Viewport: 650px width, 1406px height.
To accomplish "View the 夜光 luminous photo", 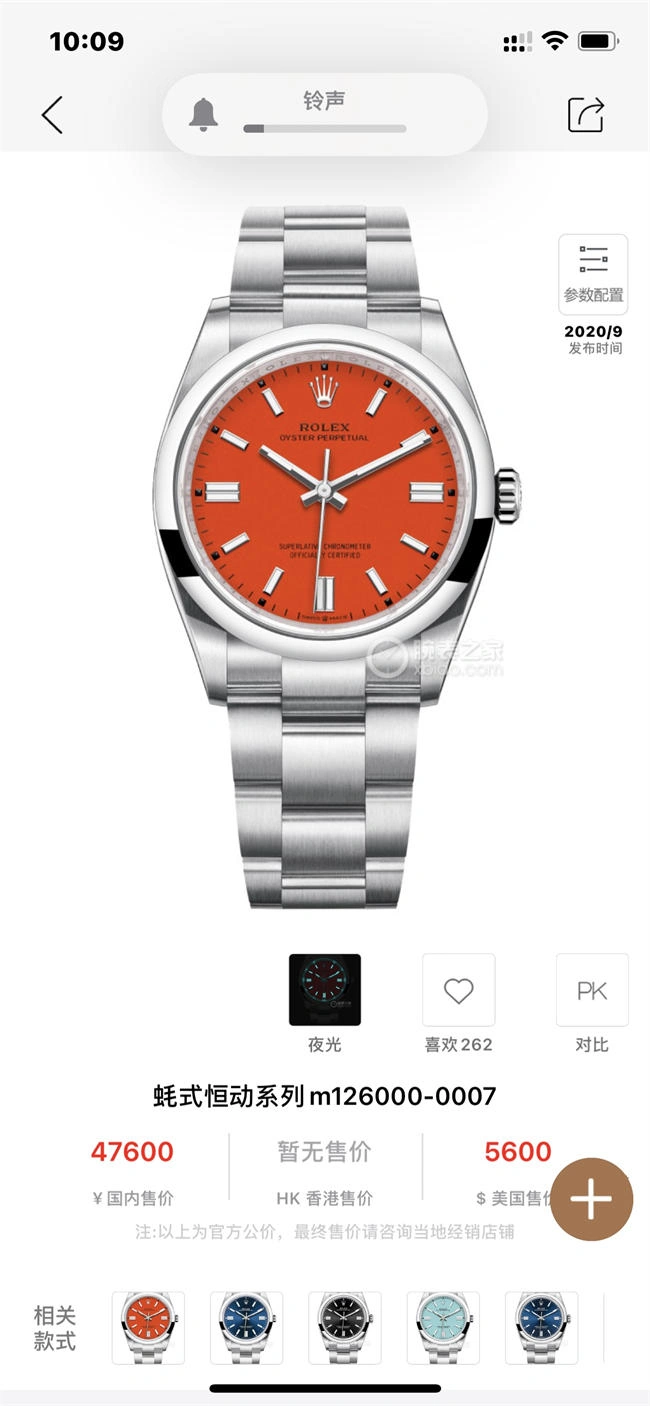I will click(325, 989).
